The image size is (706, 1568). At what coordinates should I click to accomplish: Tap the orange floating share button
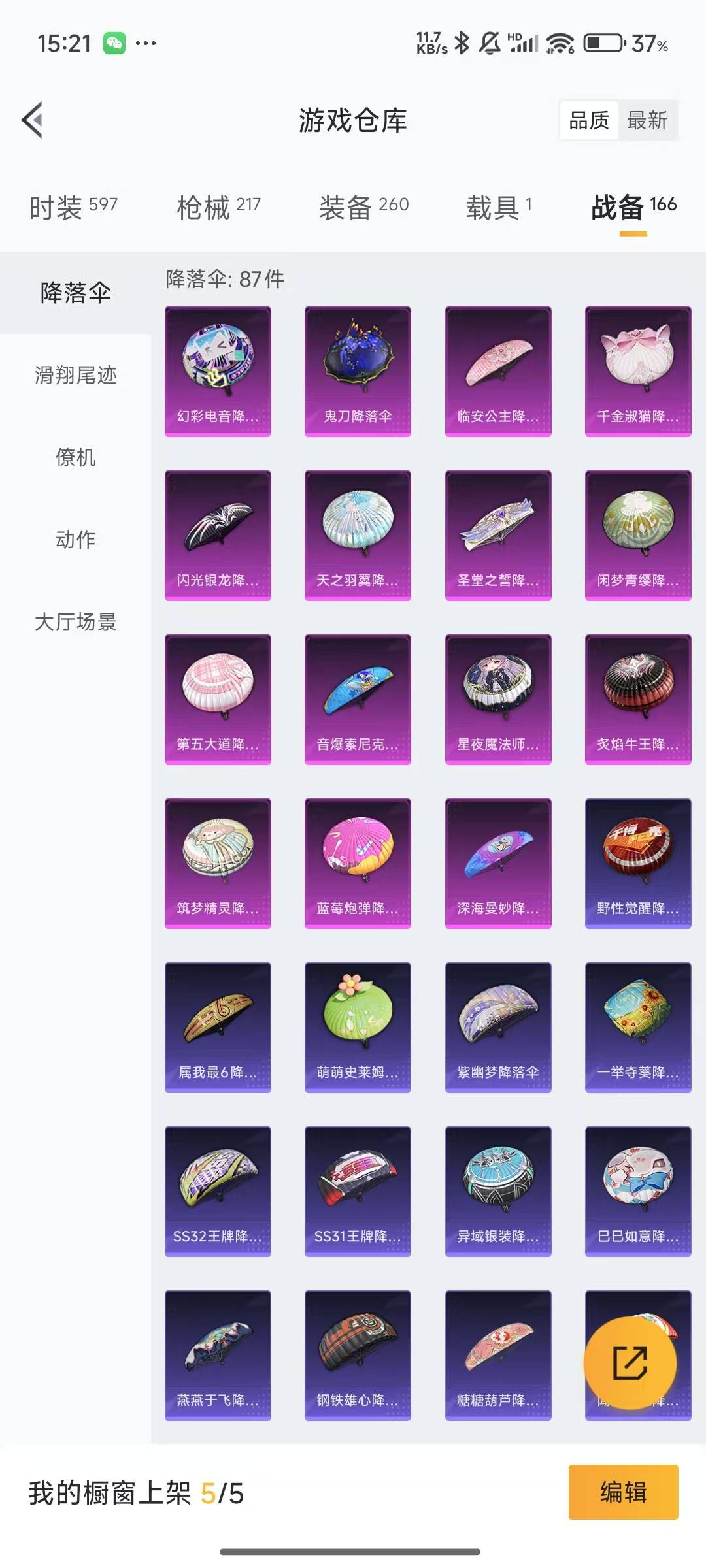click(x=630, y=1363)
